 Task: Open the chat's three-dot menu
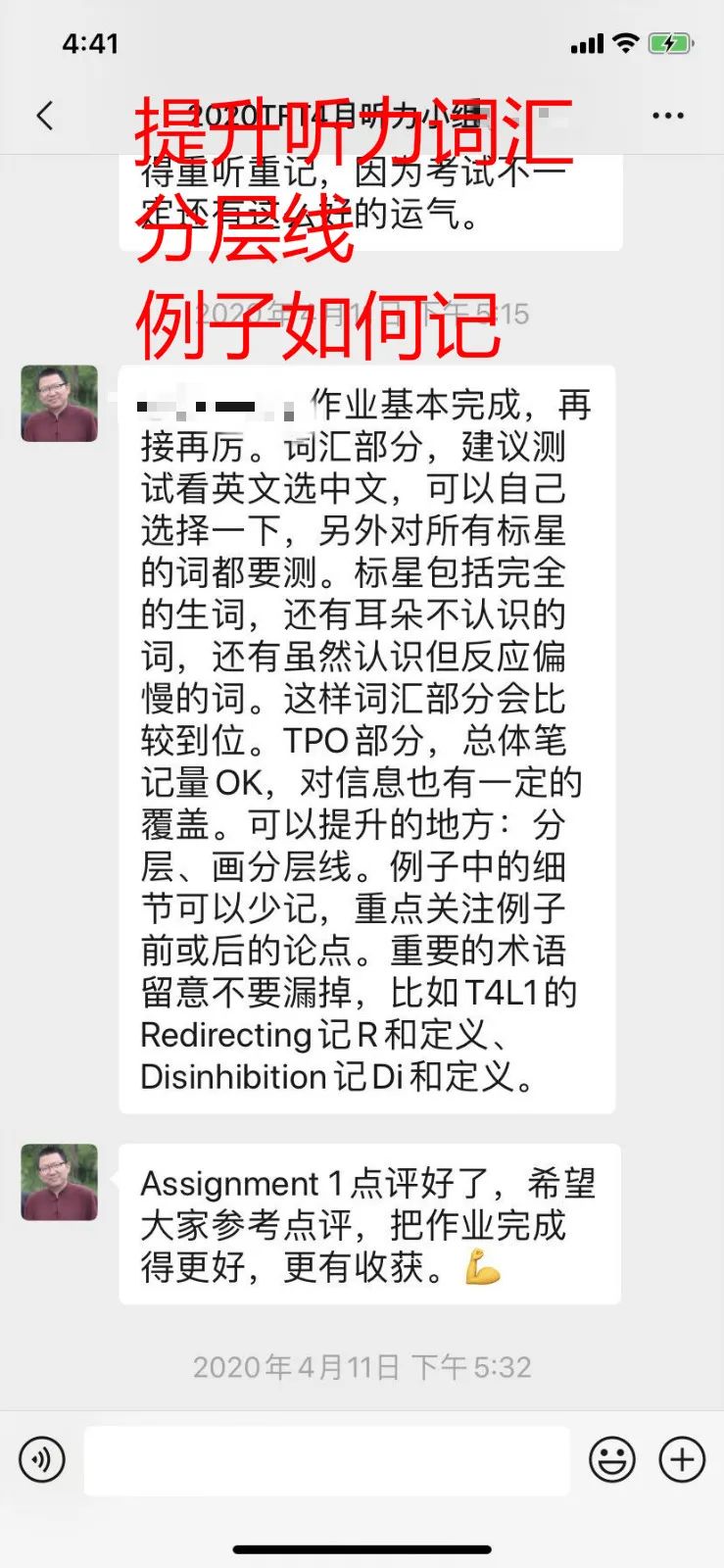(668, 116)
